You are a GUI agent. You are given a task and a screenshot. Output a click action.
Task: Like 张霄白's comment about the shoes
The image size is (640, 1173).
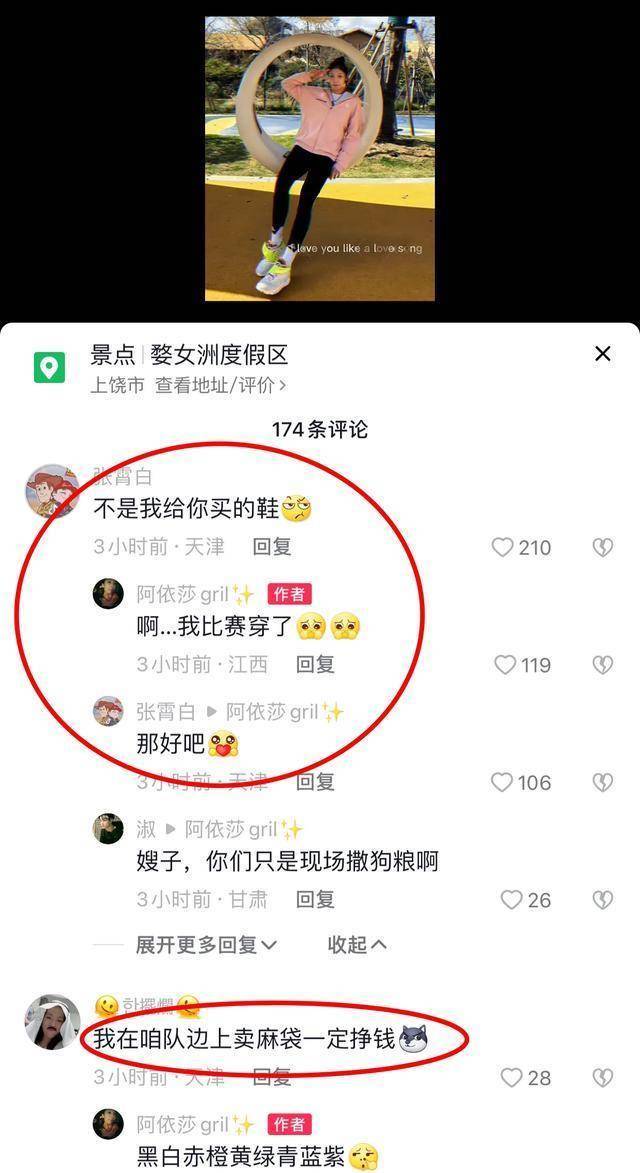tap(503, 547)
